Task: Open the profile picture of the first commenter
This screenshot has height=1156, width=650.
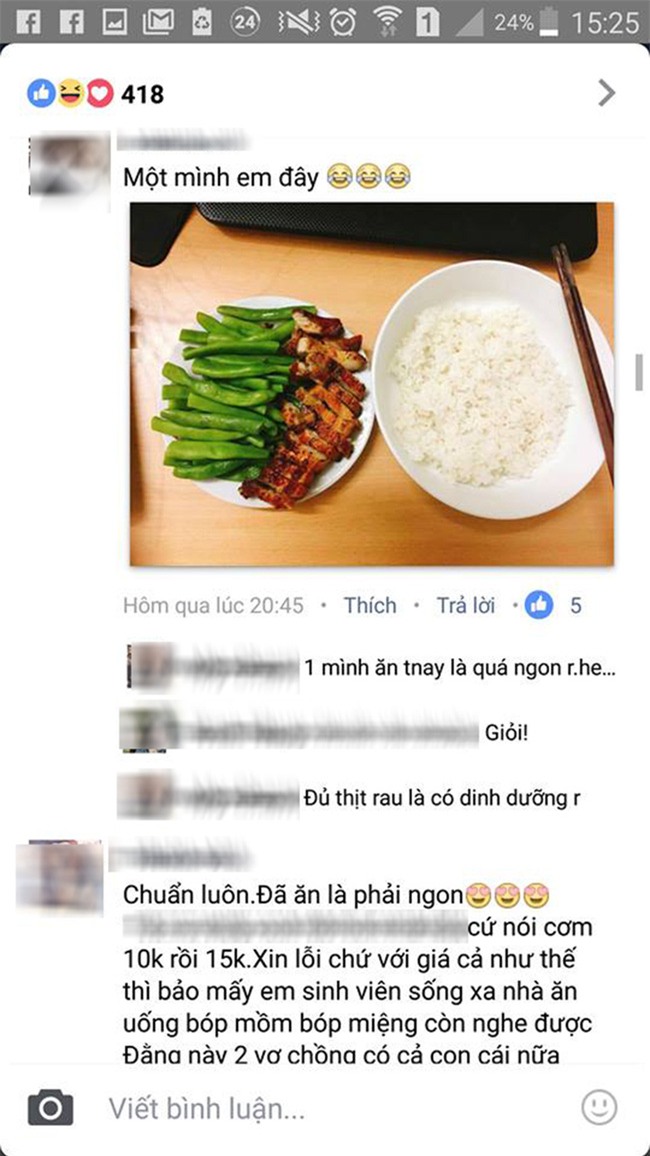Action: tap(66, 167)
